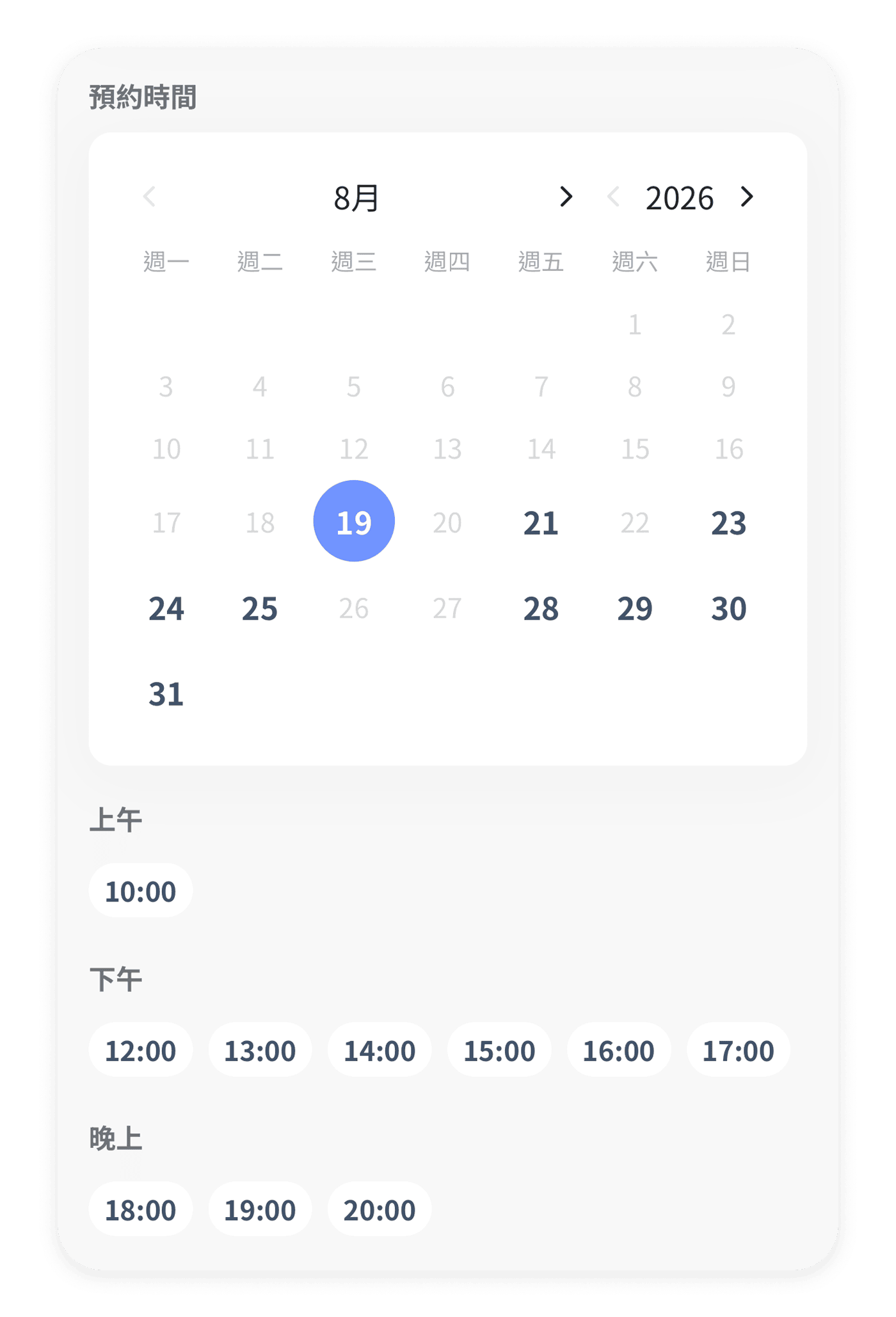The width and height of the screenshot is (896, 1317).
Task: Pick the 31st on the calendar
Action: pos(166,693)
